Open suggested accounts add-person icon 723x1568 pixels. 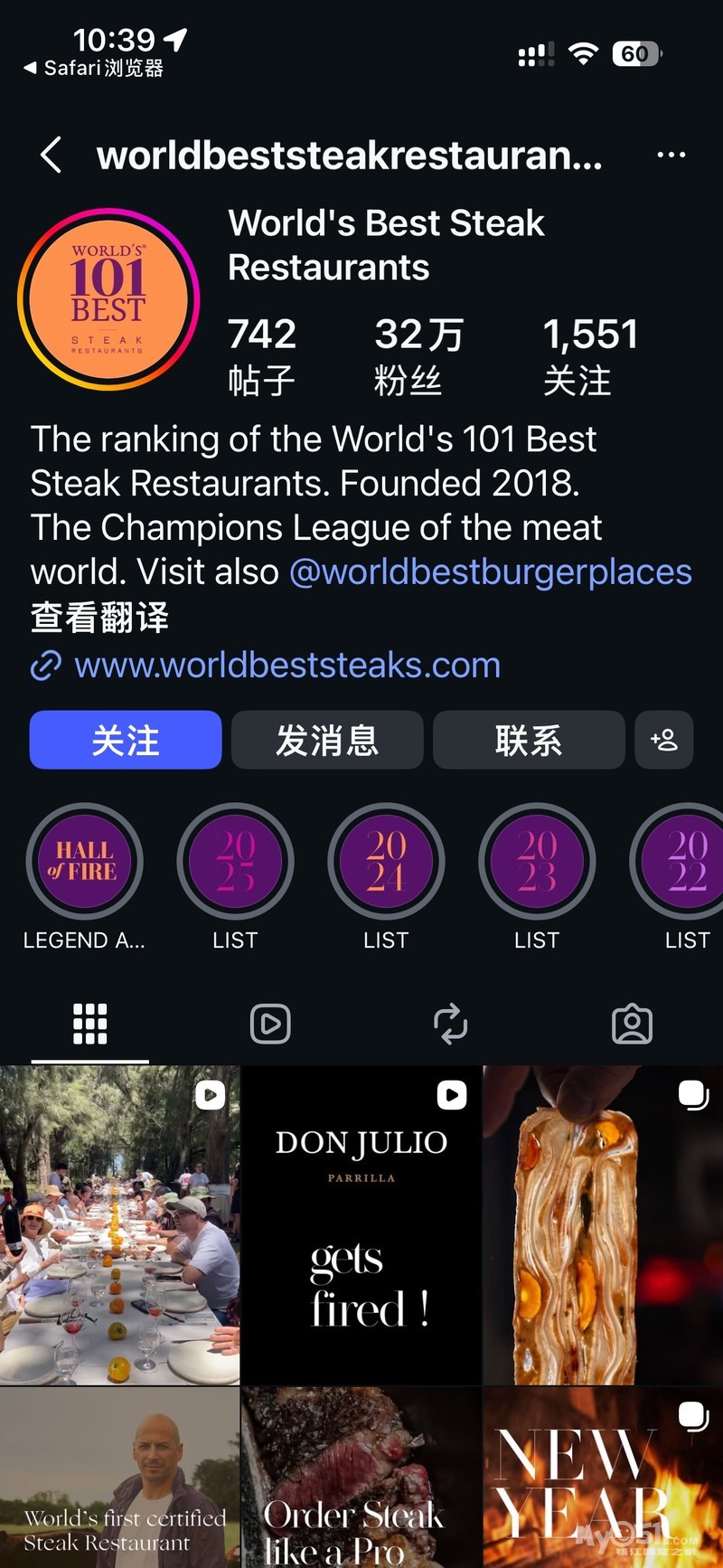[x=664, y=740]
